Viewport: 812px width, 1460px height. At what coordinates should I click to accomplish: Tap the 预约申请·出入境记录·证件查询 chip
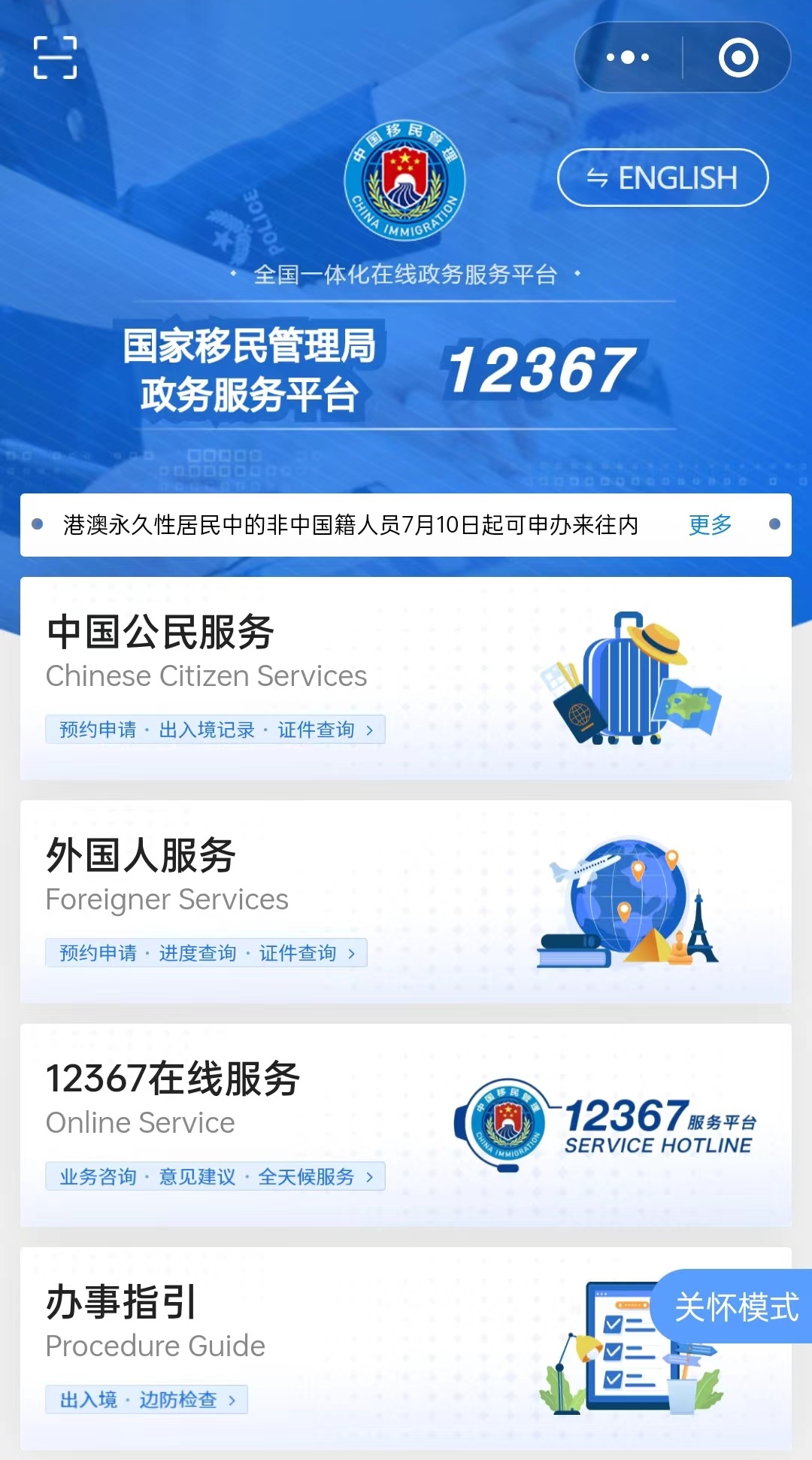click(215, 730)
